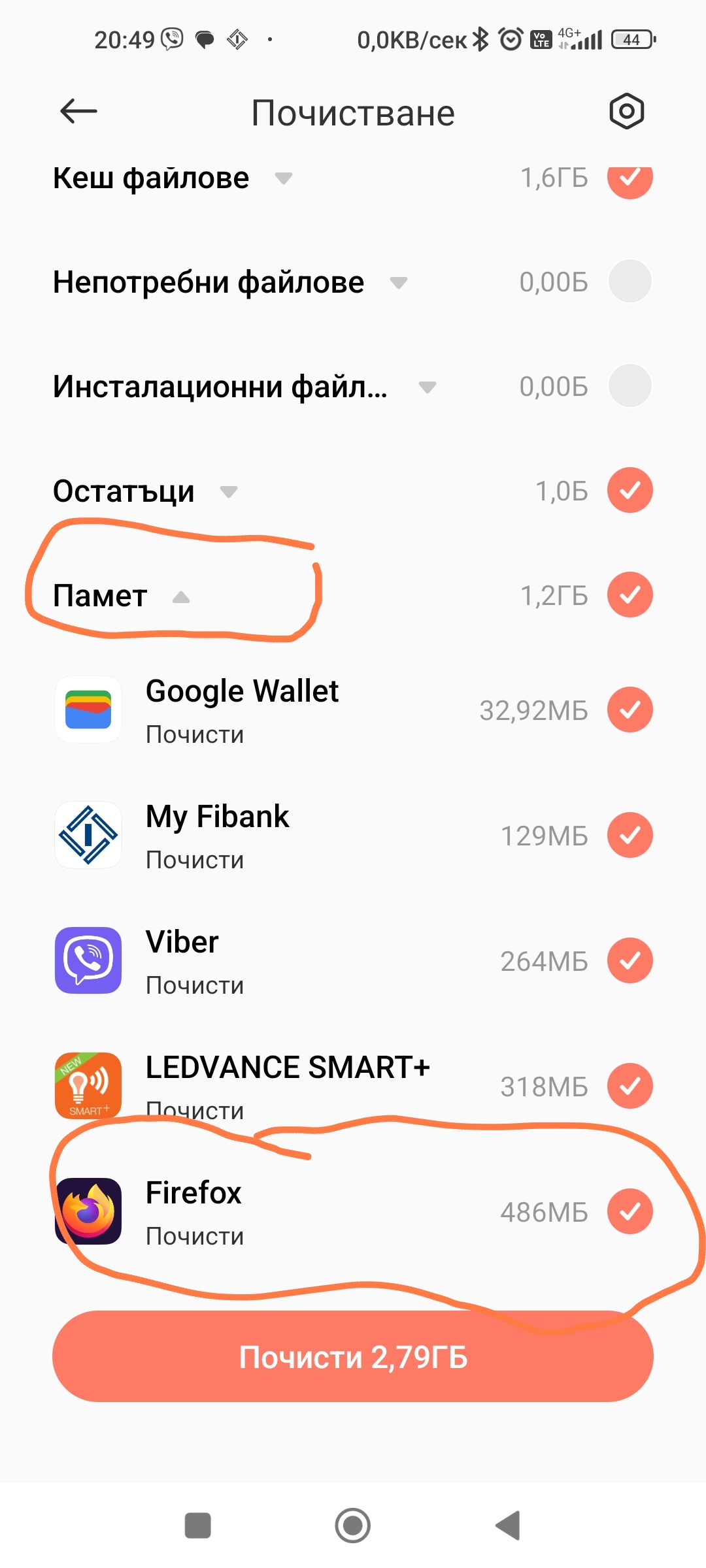The height and width of the screenshot is (1568, 706).
Task: Select the LEDVANCE SMART+ app icon
Action: [88, 1086]
